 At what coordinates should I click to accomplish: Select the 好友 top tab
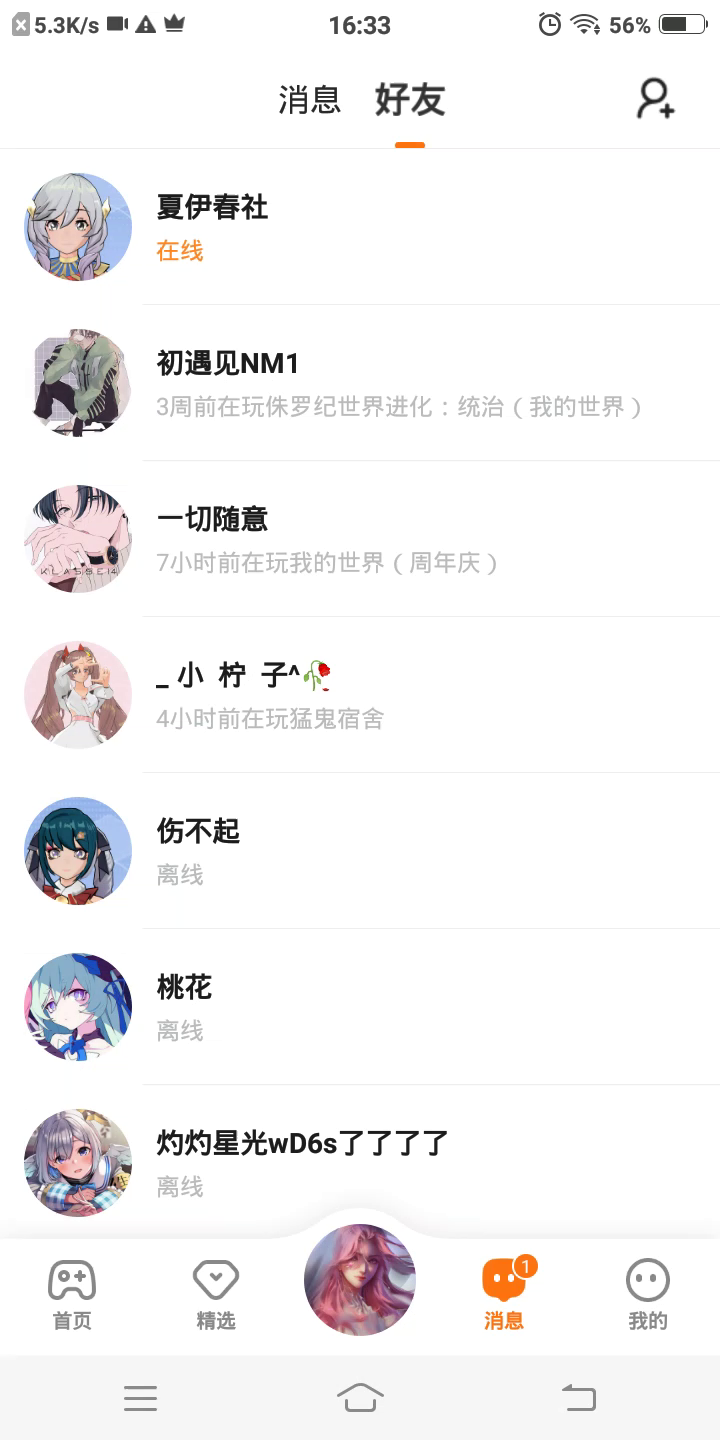(x=410, y=100)
